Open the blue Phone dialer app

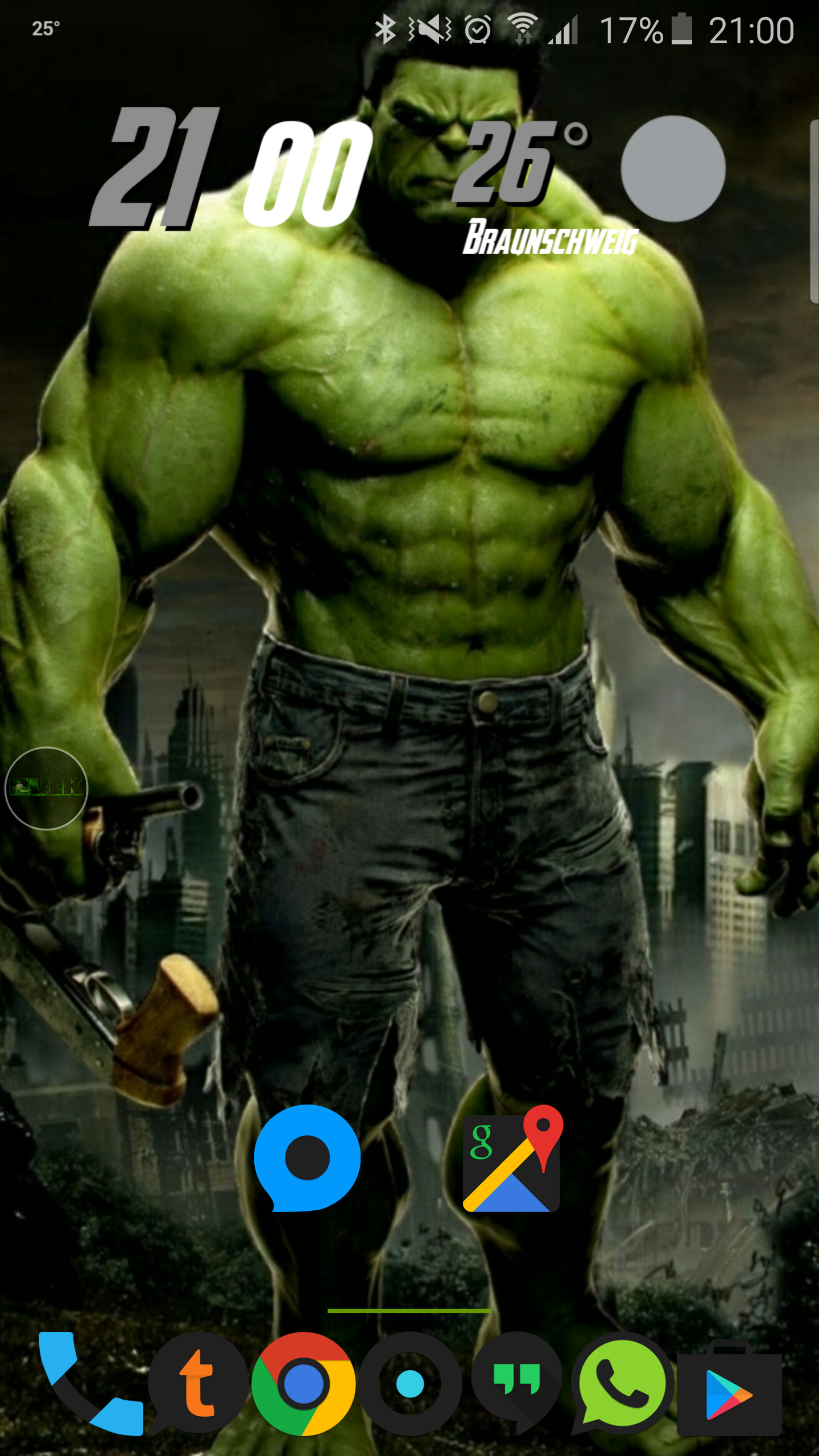point(91,1384)
